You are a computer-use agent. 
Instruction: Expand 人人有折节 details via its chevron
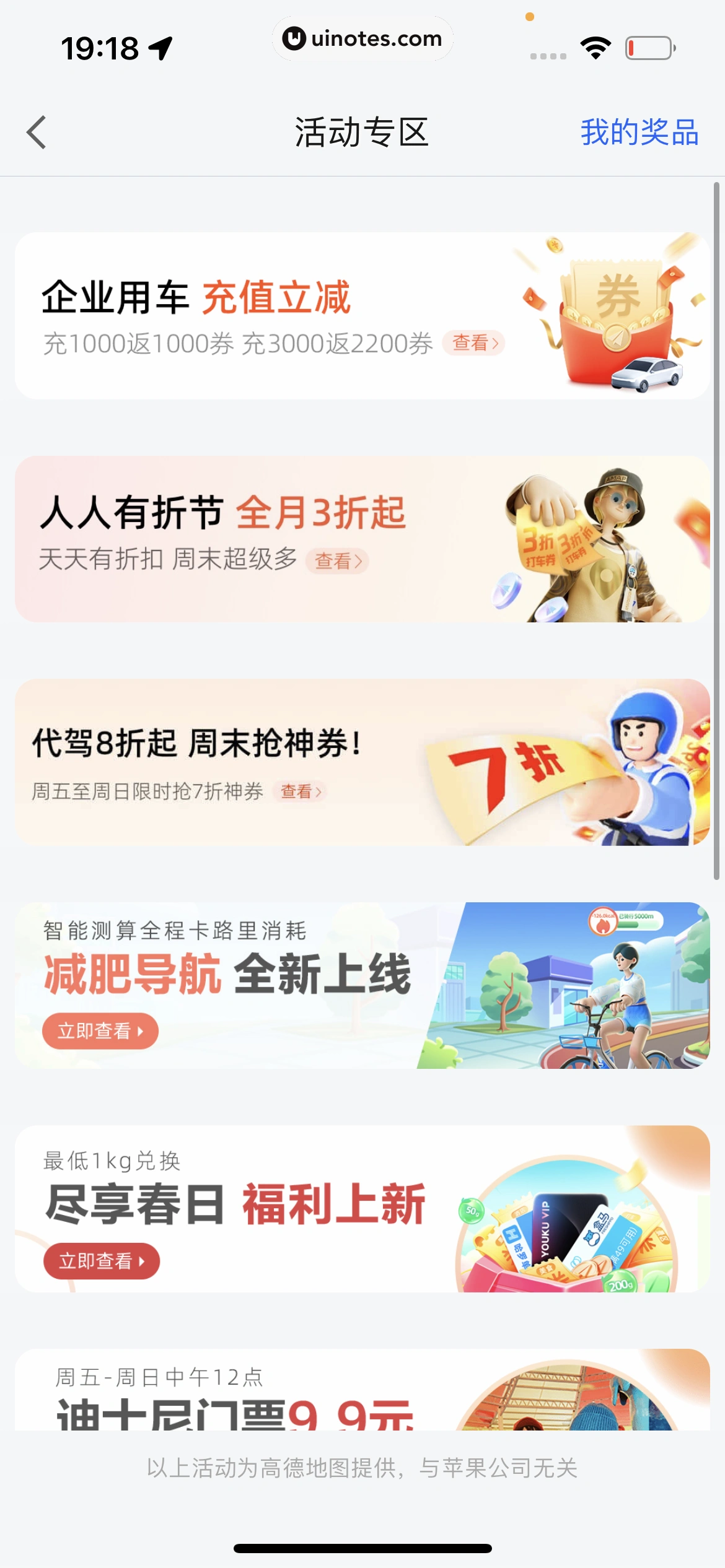tap(359, 561)
